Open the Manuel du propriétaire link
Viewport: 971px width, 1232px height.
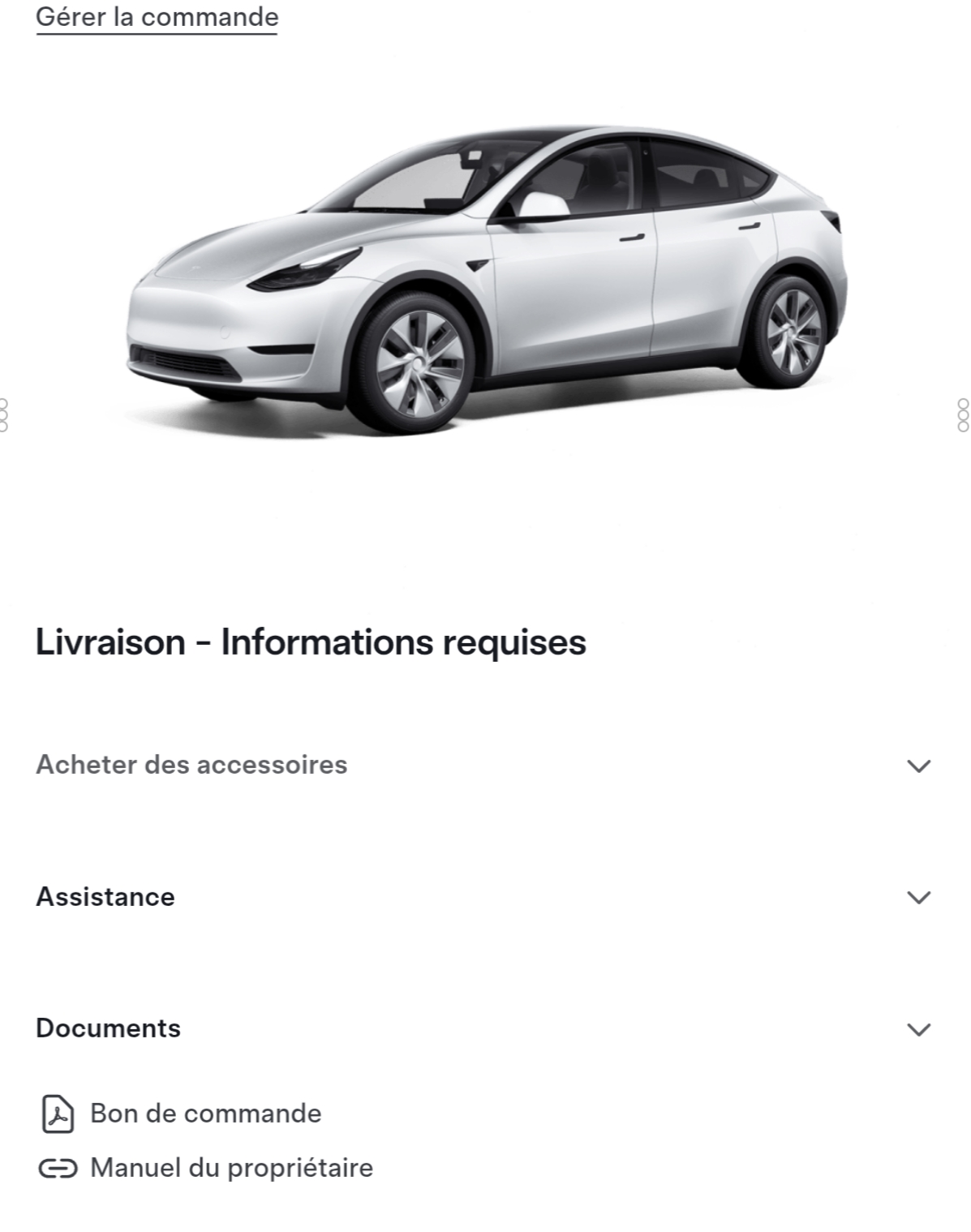point(230,1168)
